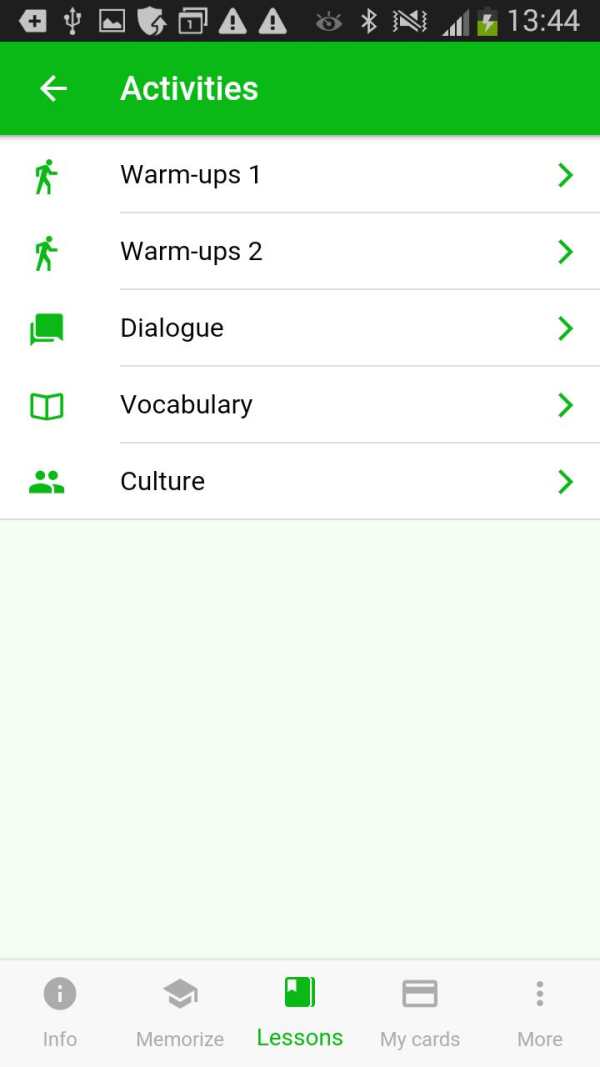Open the Warm-ups 1 activity
This screenshot has width=600, height=1067.
[x=300, y=175]
